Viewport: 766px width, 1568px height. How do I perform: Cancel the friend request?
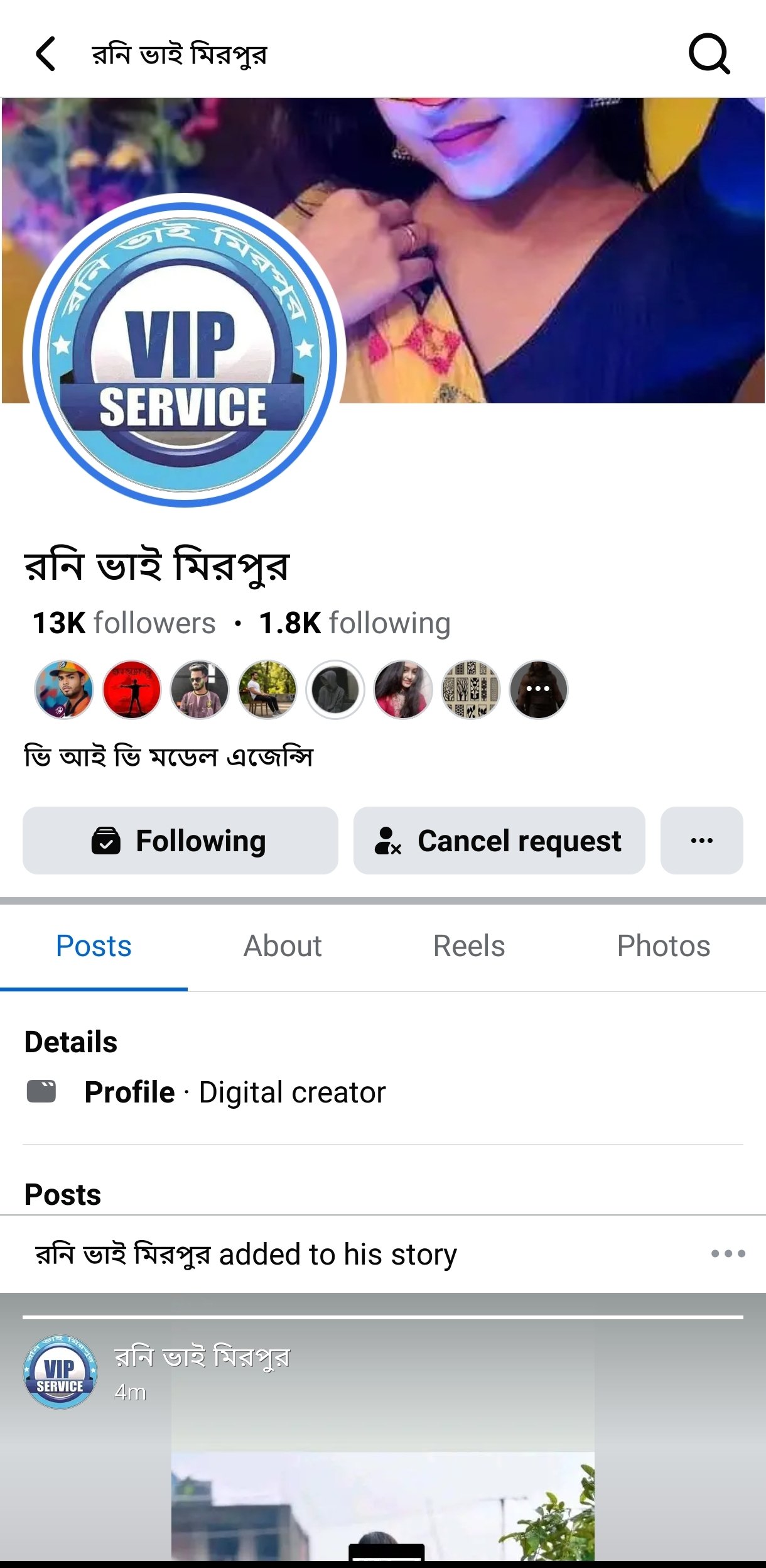pyautogui.click(x=499, y=841)
